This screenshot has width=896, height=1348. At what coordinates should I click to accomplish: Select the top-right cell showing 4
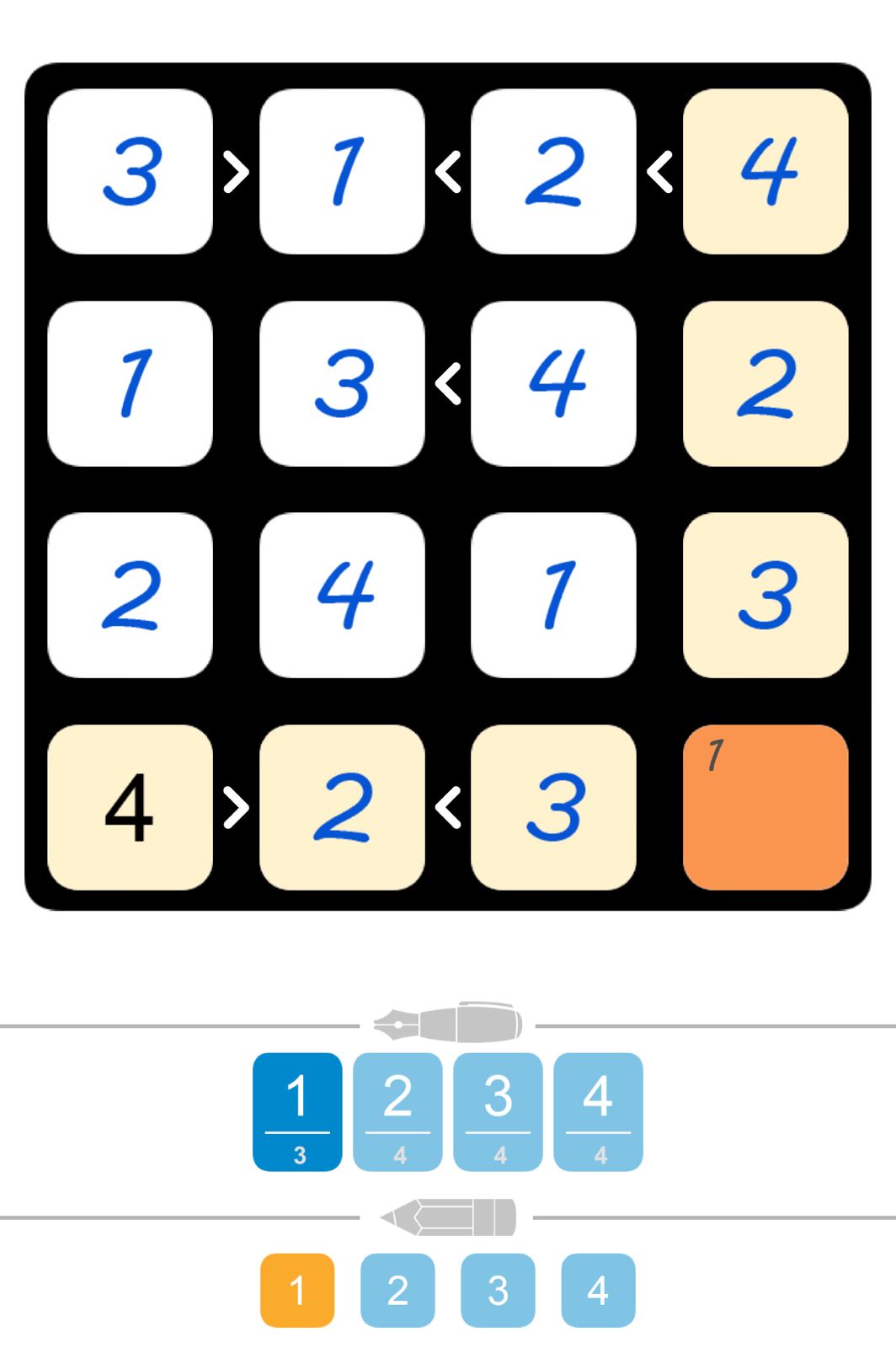(x=765, y=172)
